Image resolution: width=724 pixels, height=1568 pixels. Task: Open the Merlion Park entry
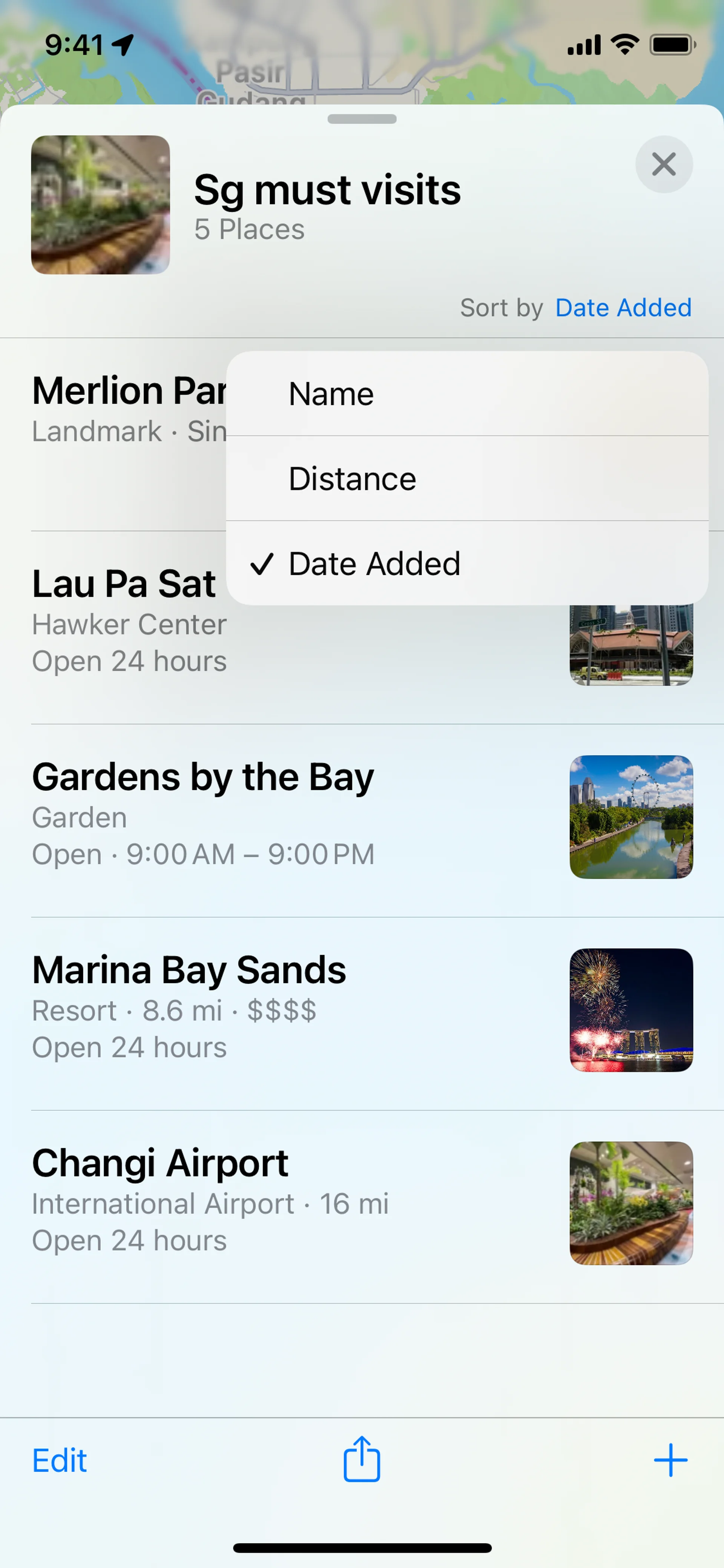click(128, 408)
